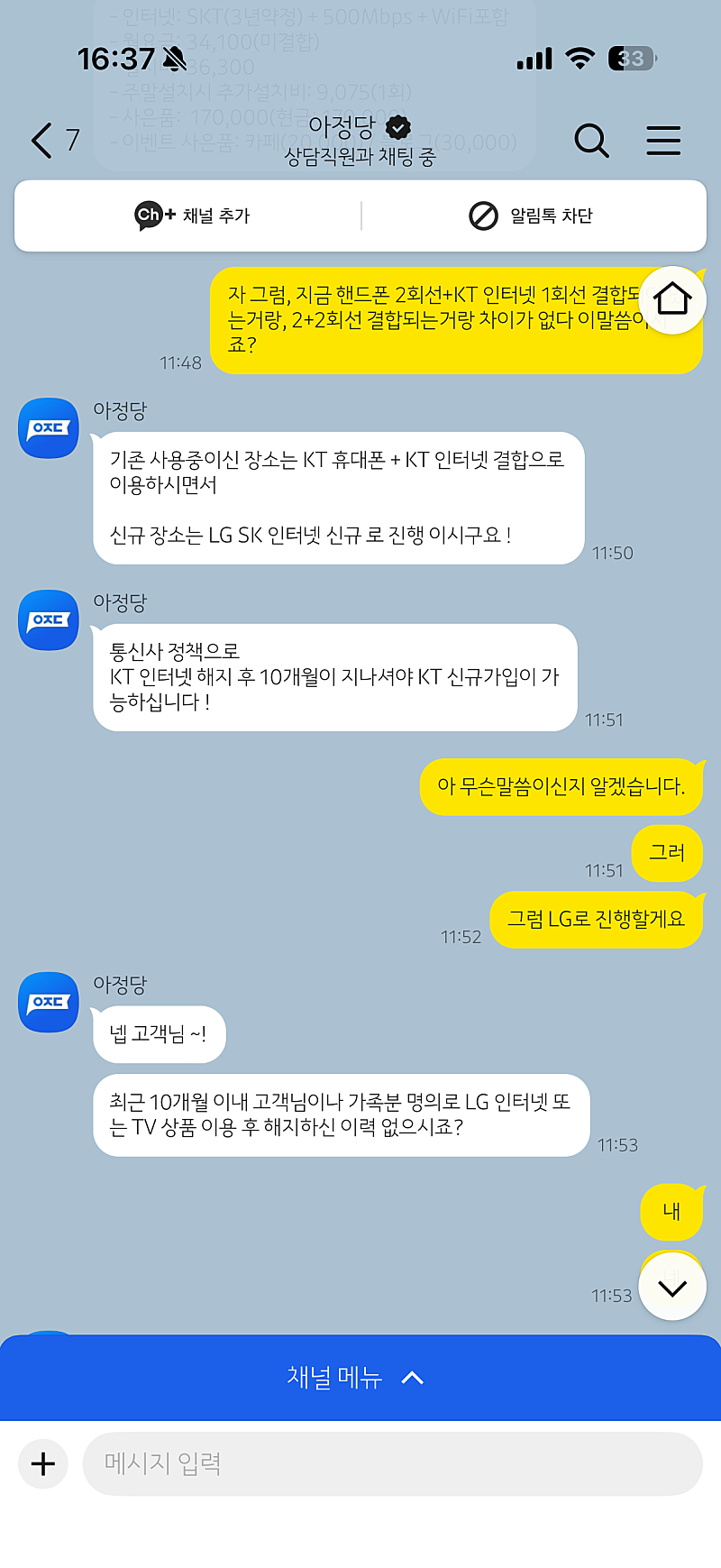This screenshot has height=1568, width=721.
Task: Open the channel home icon
Action: click(672, 299)
